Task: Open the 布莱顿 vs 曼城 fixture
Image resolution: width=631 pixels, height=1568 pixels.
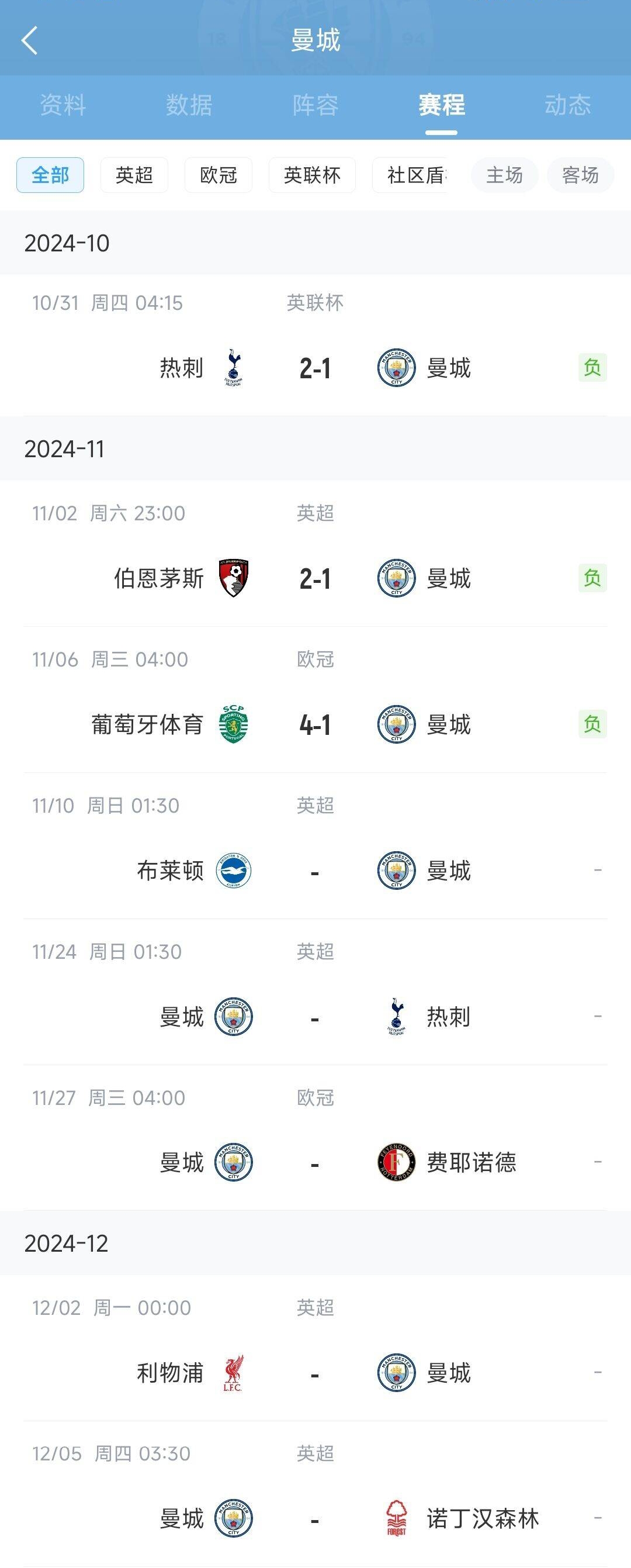Action: point(315,871)
